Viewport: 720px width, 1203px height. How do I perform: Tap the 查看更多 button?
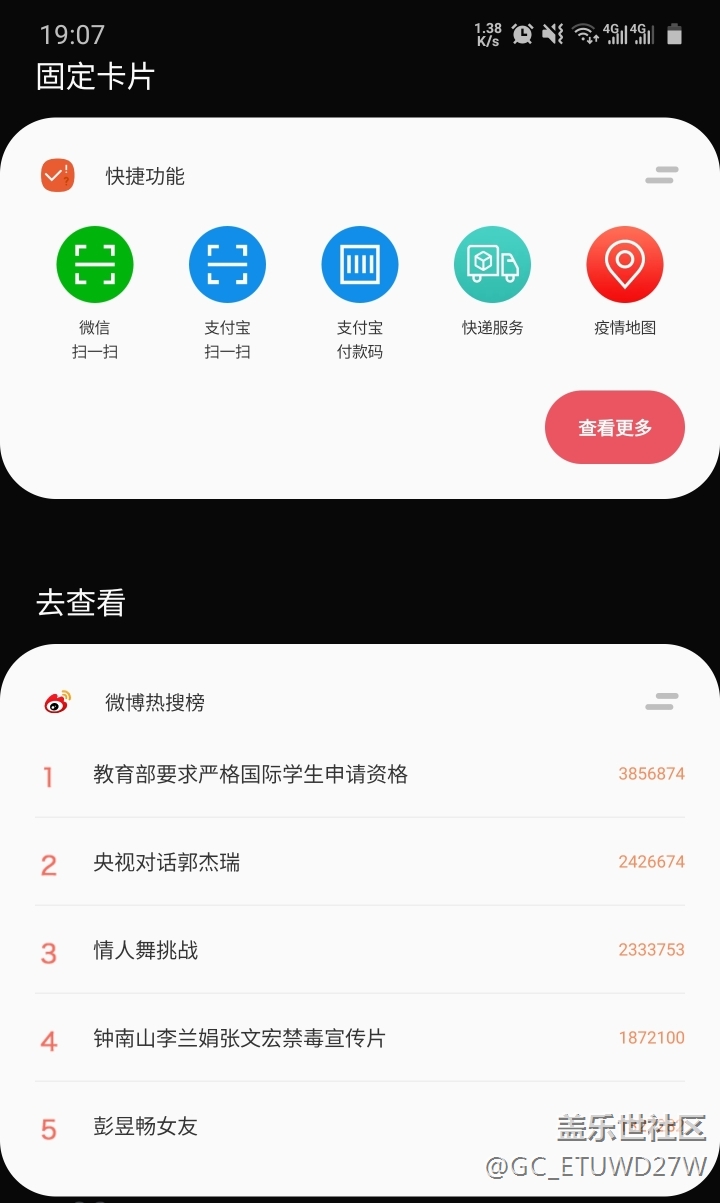615,427
